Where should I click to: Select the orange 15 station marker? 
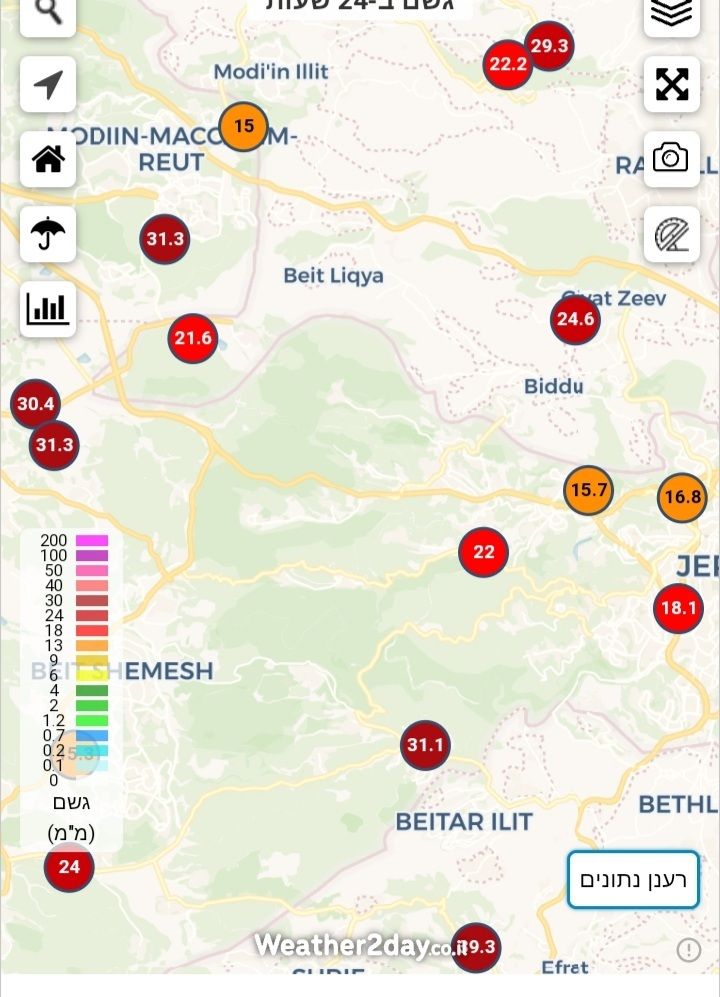[243, 127]
